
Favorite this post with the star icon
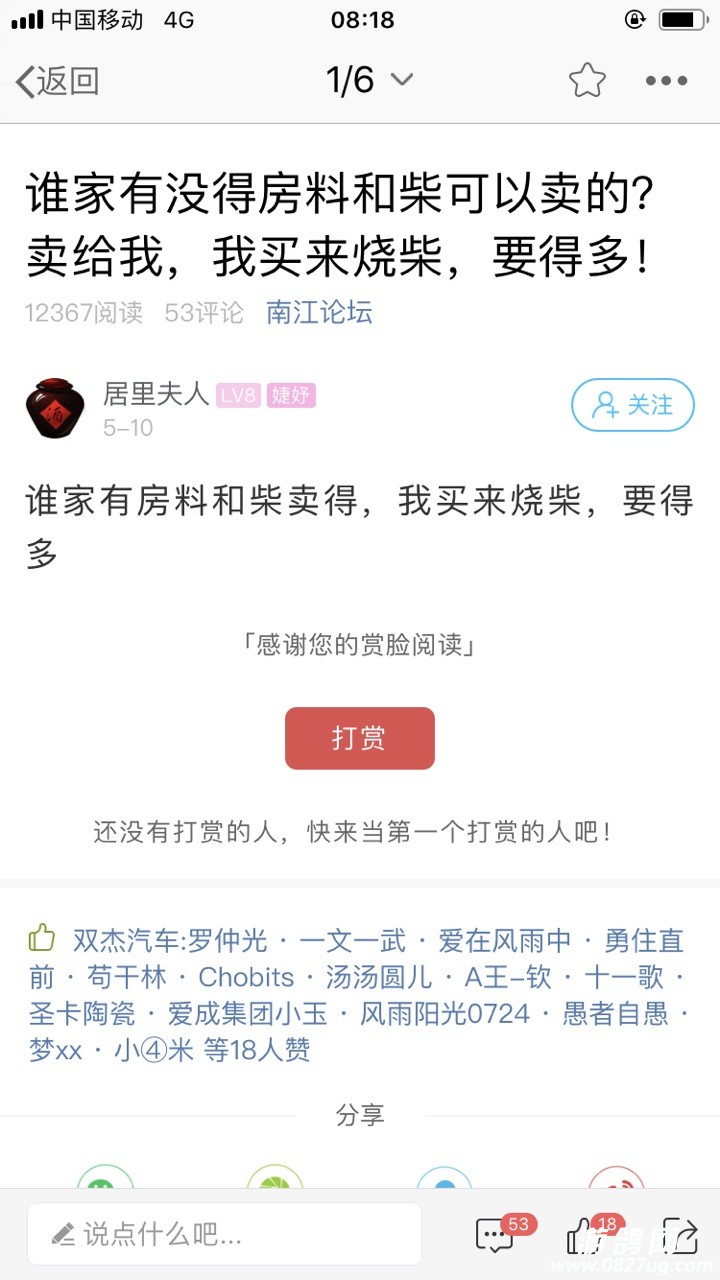[587, 81]
